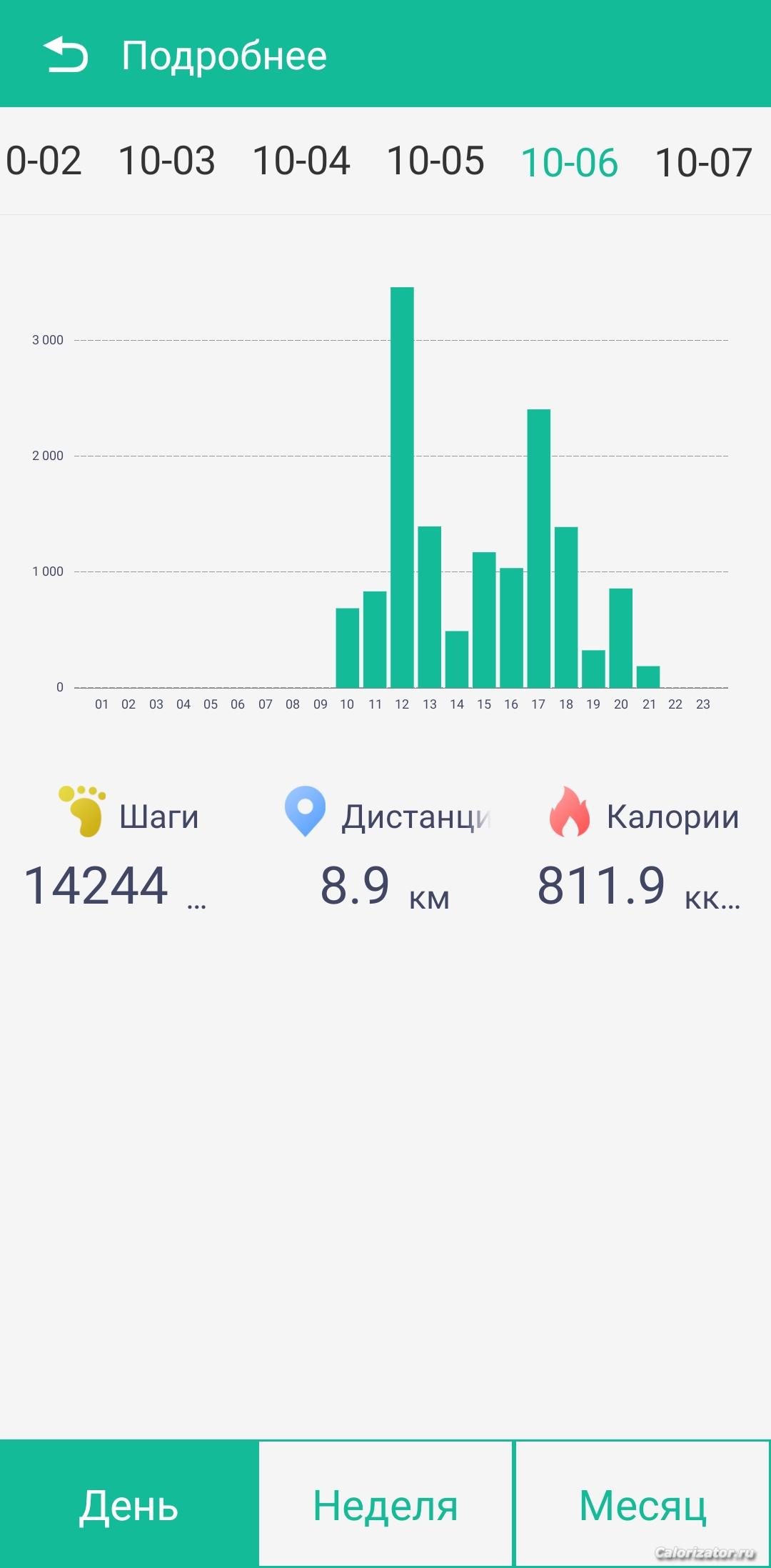Switch to the Месяц view
771x1568 pixels.
point(642,1504)
